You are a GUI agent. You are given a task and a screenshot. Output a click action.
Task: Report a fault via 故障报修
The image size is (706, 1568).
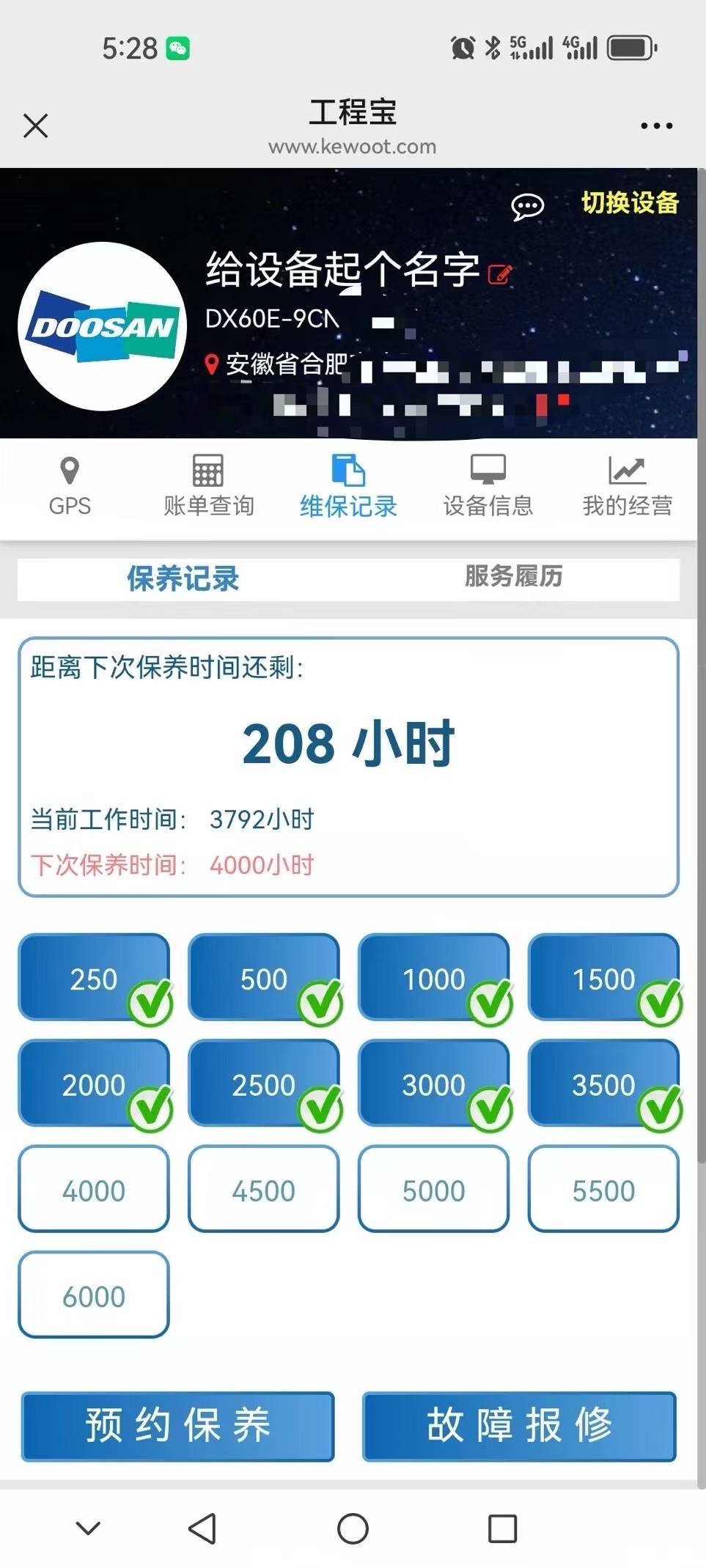519,1426
